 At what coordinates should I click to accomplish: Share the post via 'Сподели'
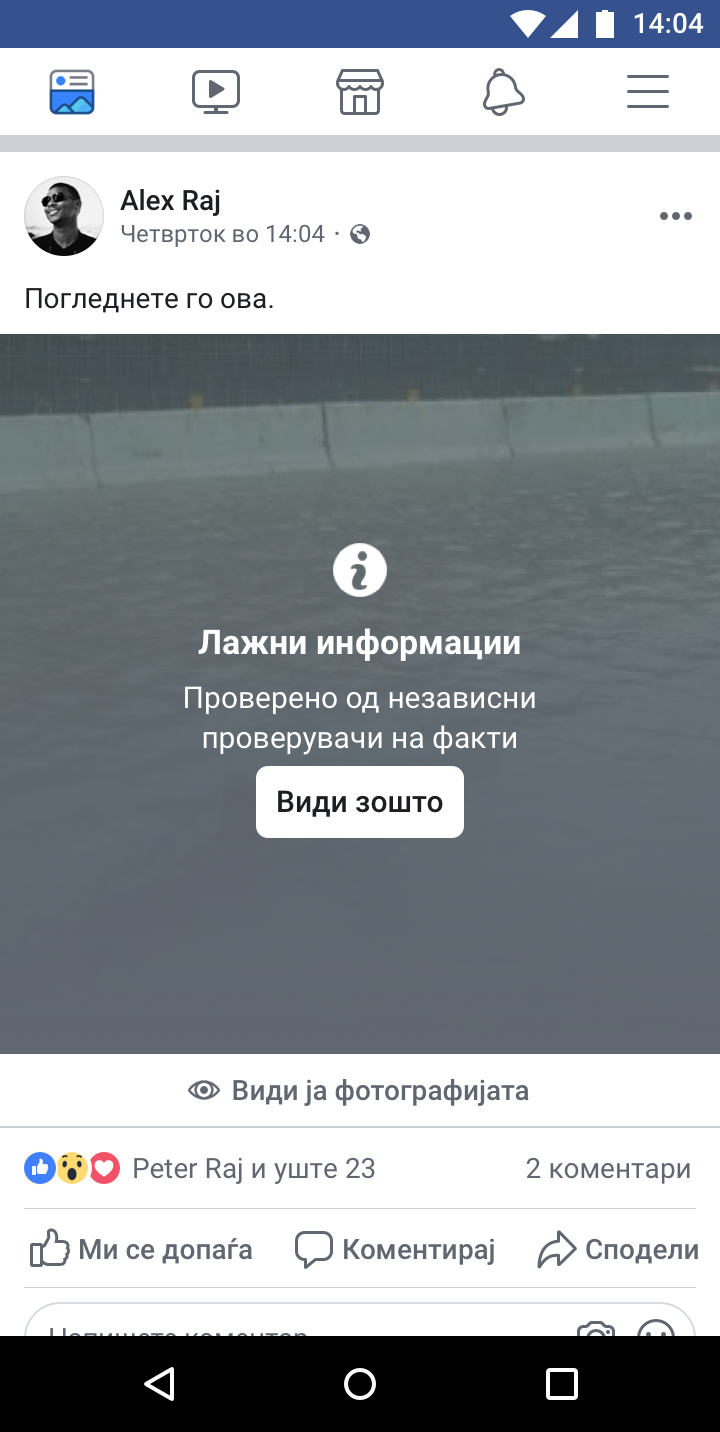618,1249
